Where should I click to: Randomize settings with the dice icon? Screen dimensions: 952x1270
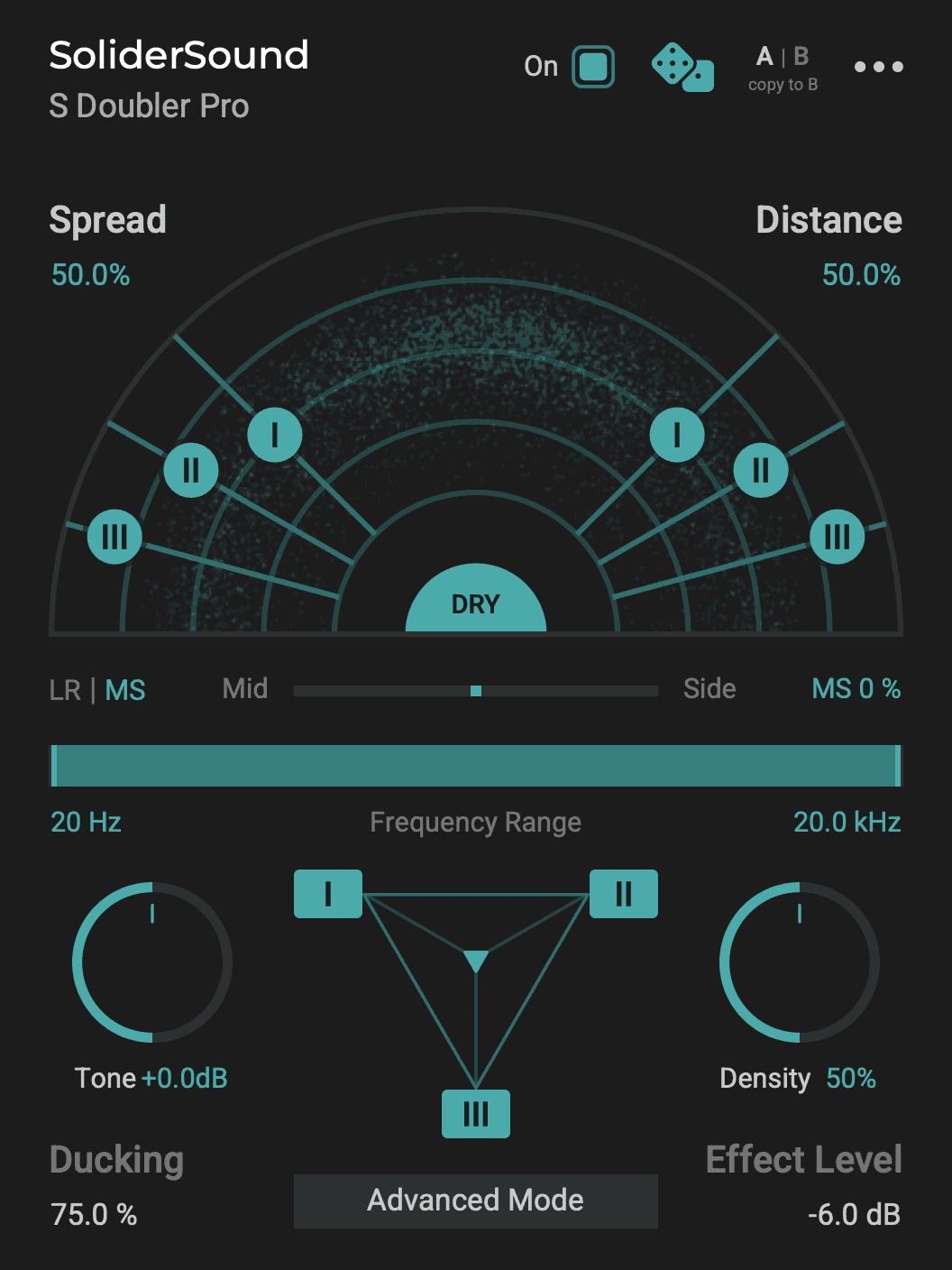click(682, 68)
